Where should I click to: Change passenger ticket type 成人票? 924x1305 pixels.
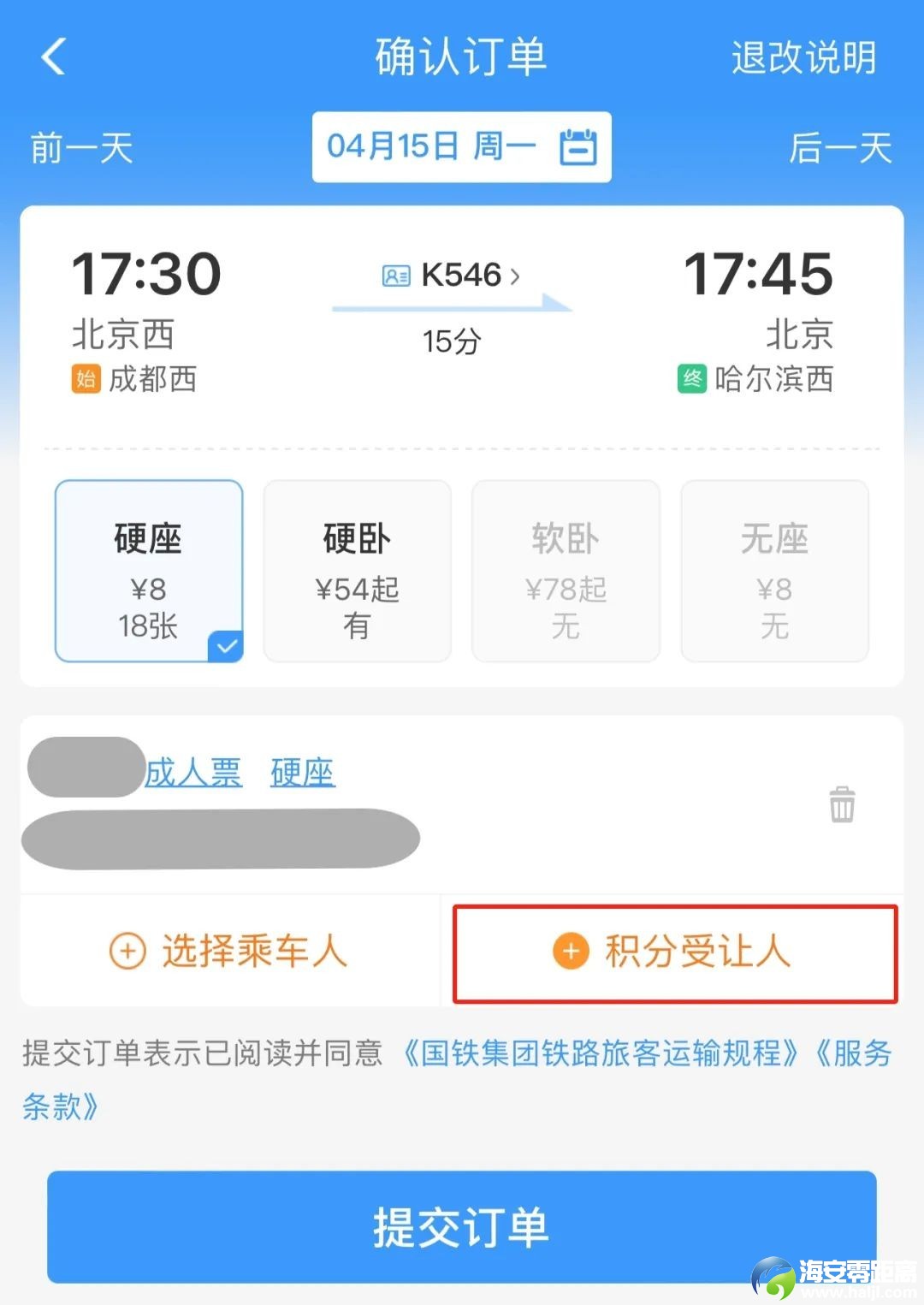pos(193,773)
